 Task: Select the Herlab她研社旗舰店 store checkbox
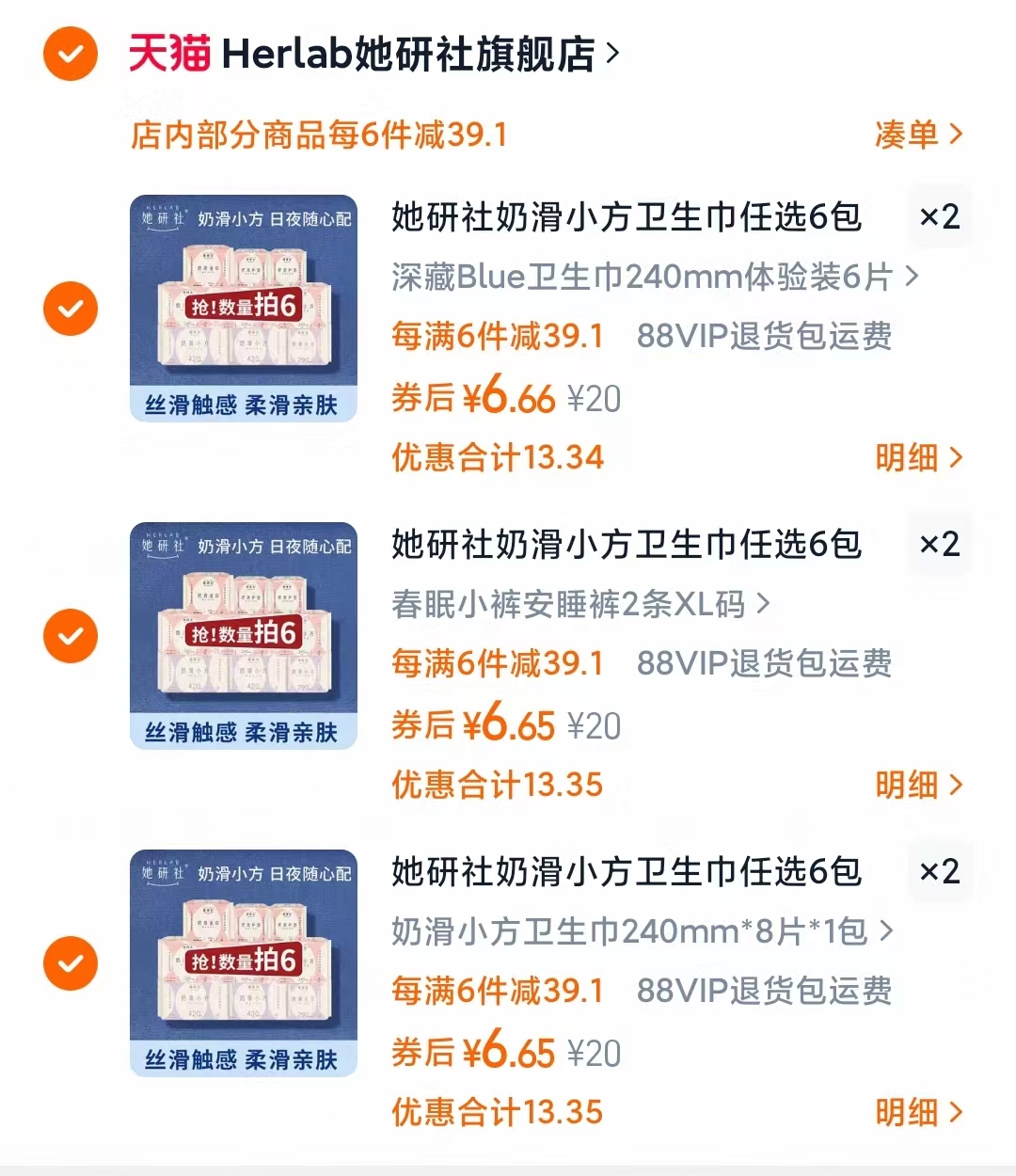coord(70,53)
